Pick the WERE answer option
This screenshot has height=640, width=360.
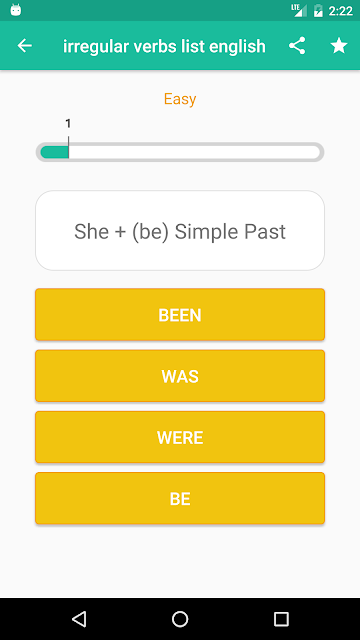180,437
